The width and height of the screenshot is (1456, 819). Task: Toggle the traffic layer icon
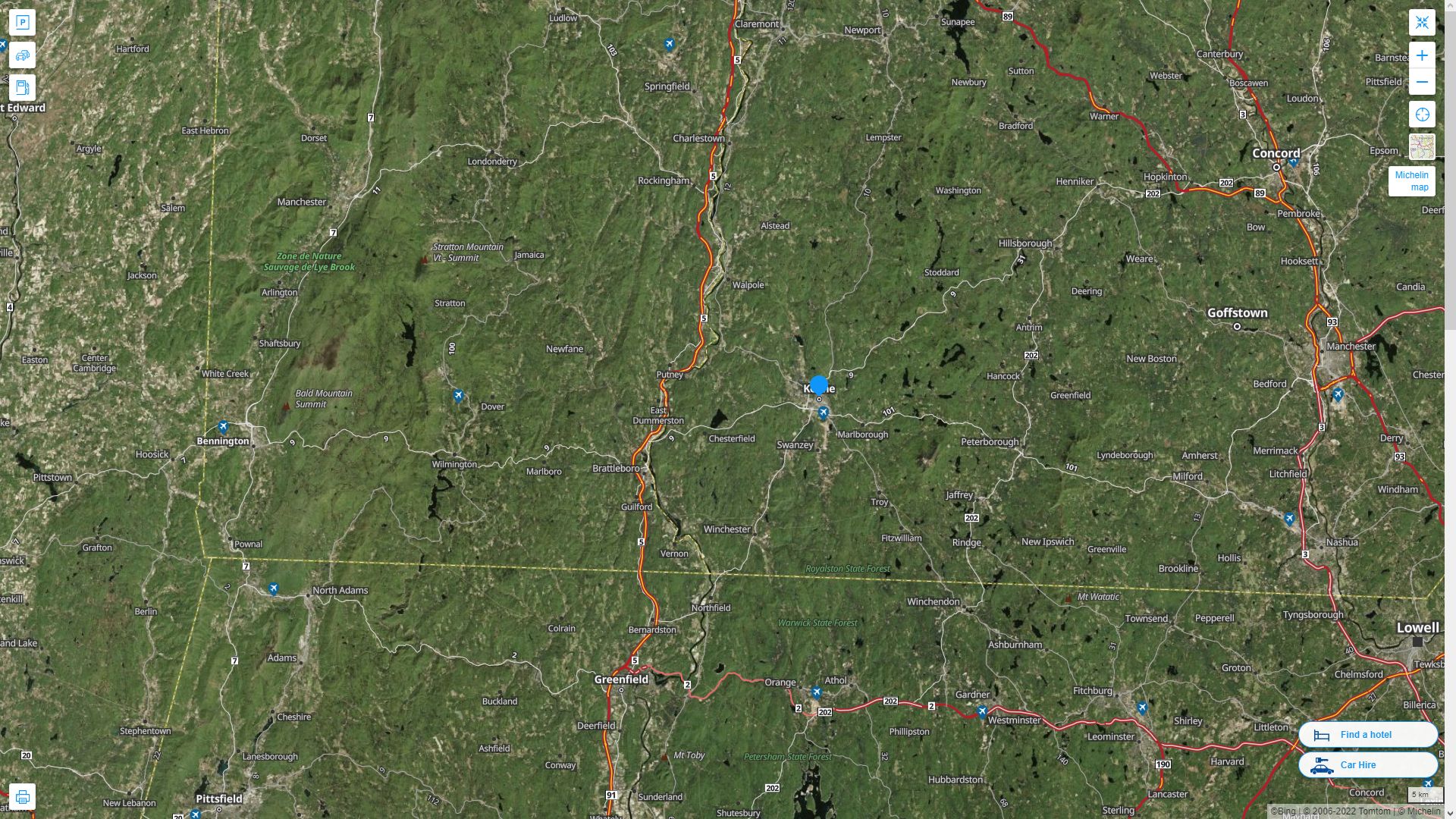(x=22, y=55)
